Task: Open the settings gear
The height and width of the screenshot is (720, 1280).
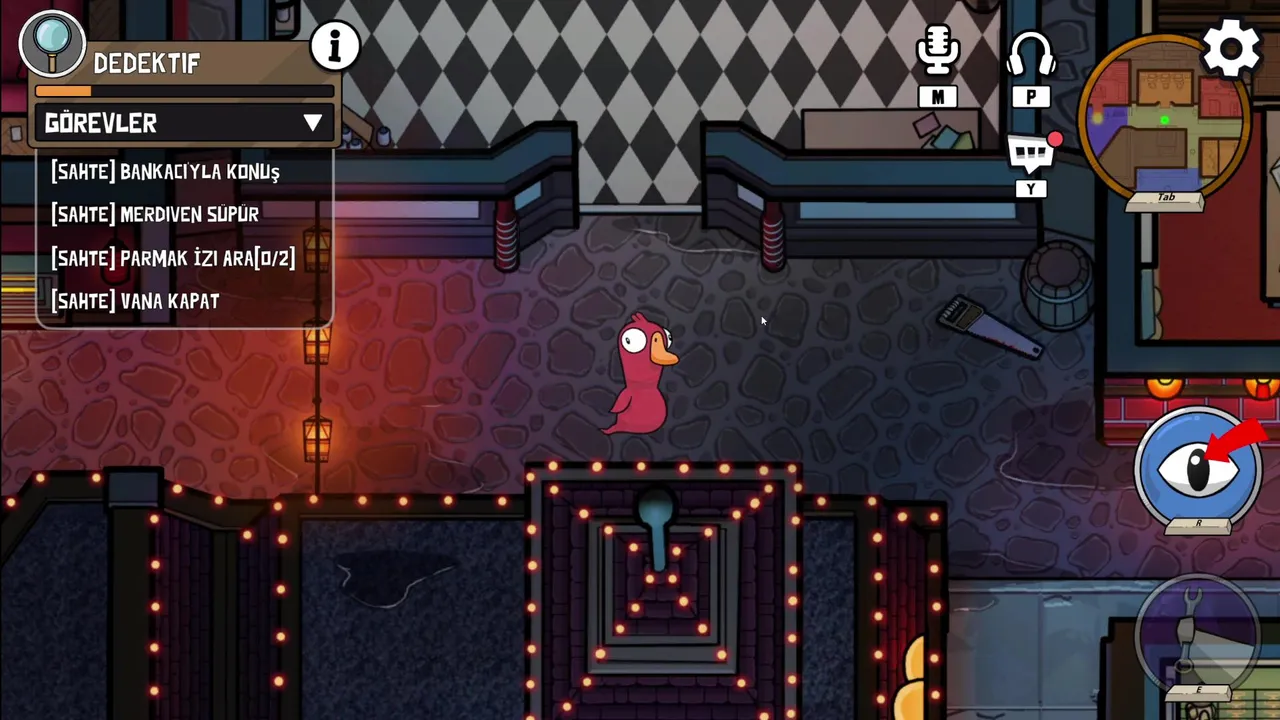Action: [x=1230, y=47]
